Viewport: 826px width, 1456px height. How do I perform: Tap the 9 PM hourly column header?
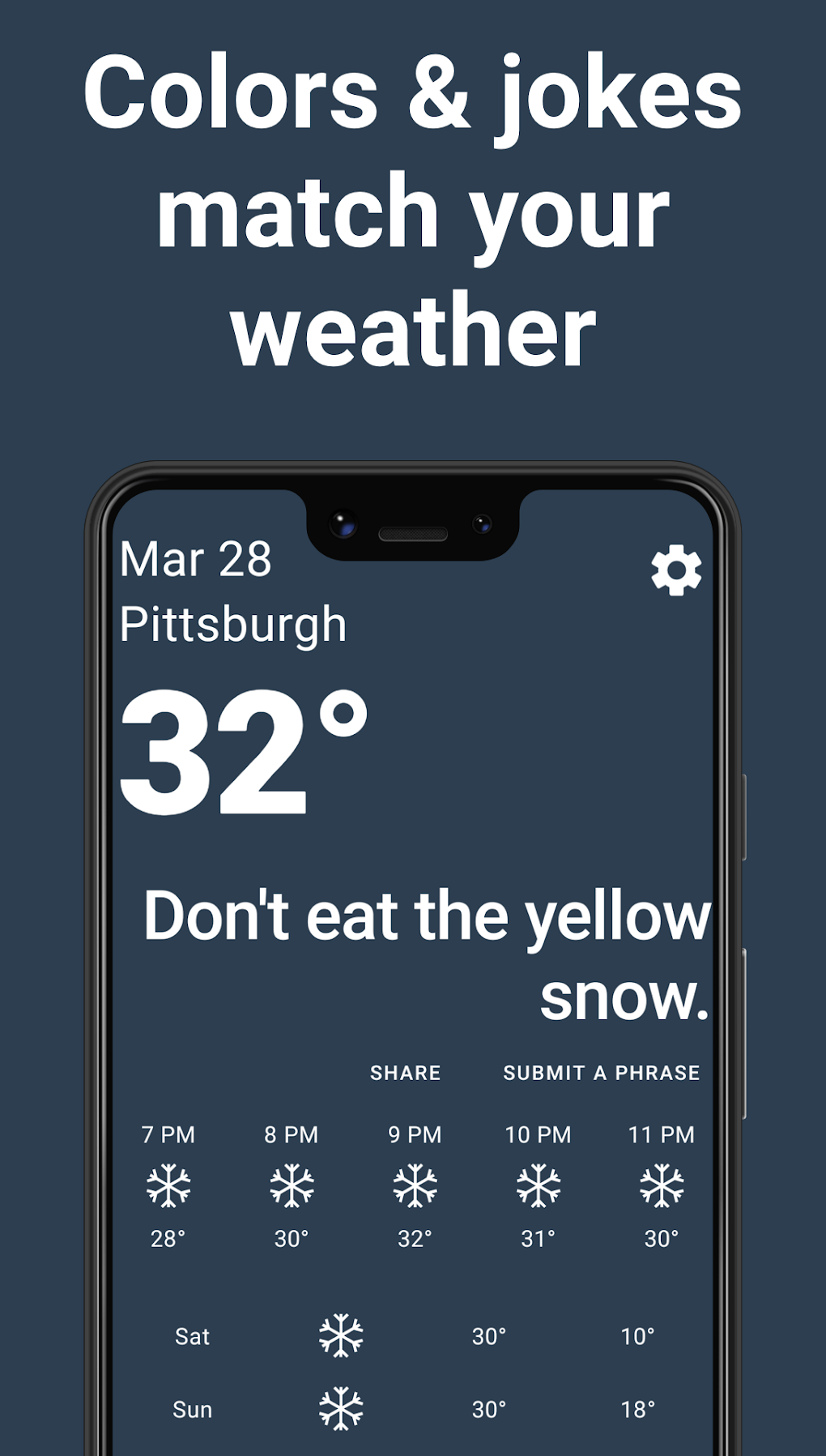414,1134
